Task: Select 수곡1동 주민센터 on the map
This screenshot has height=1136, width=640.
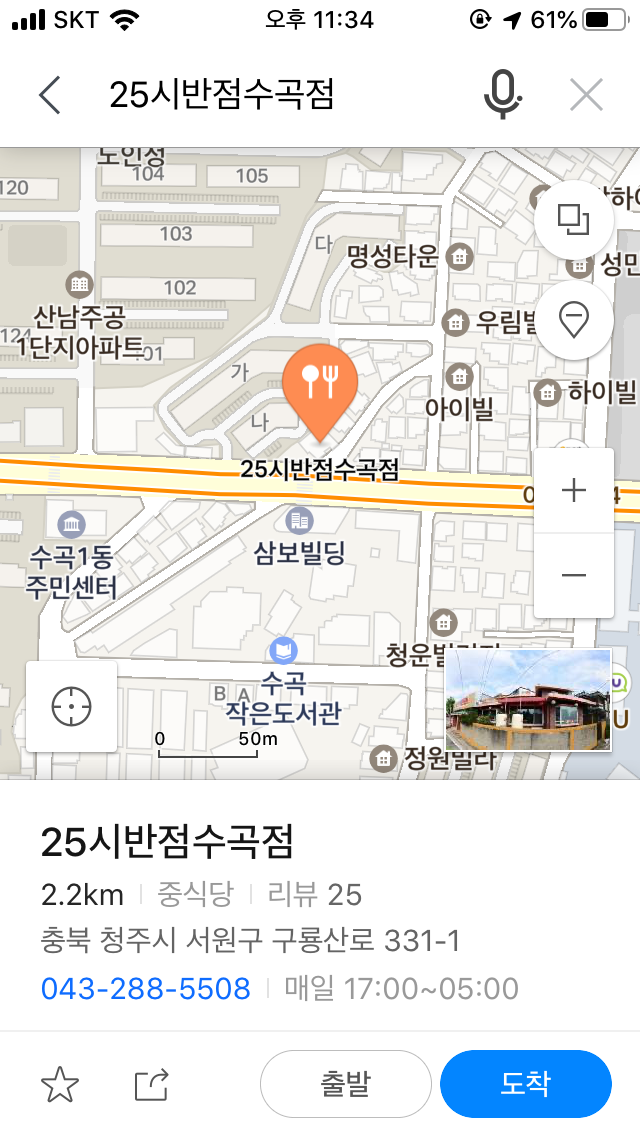Action: (71, 560)
